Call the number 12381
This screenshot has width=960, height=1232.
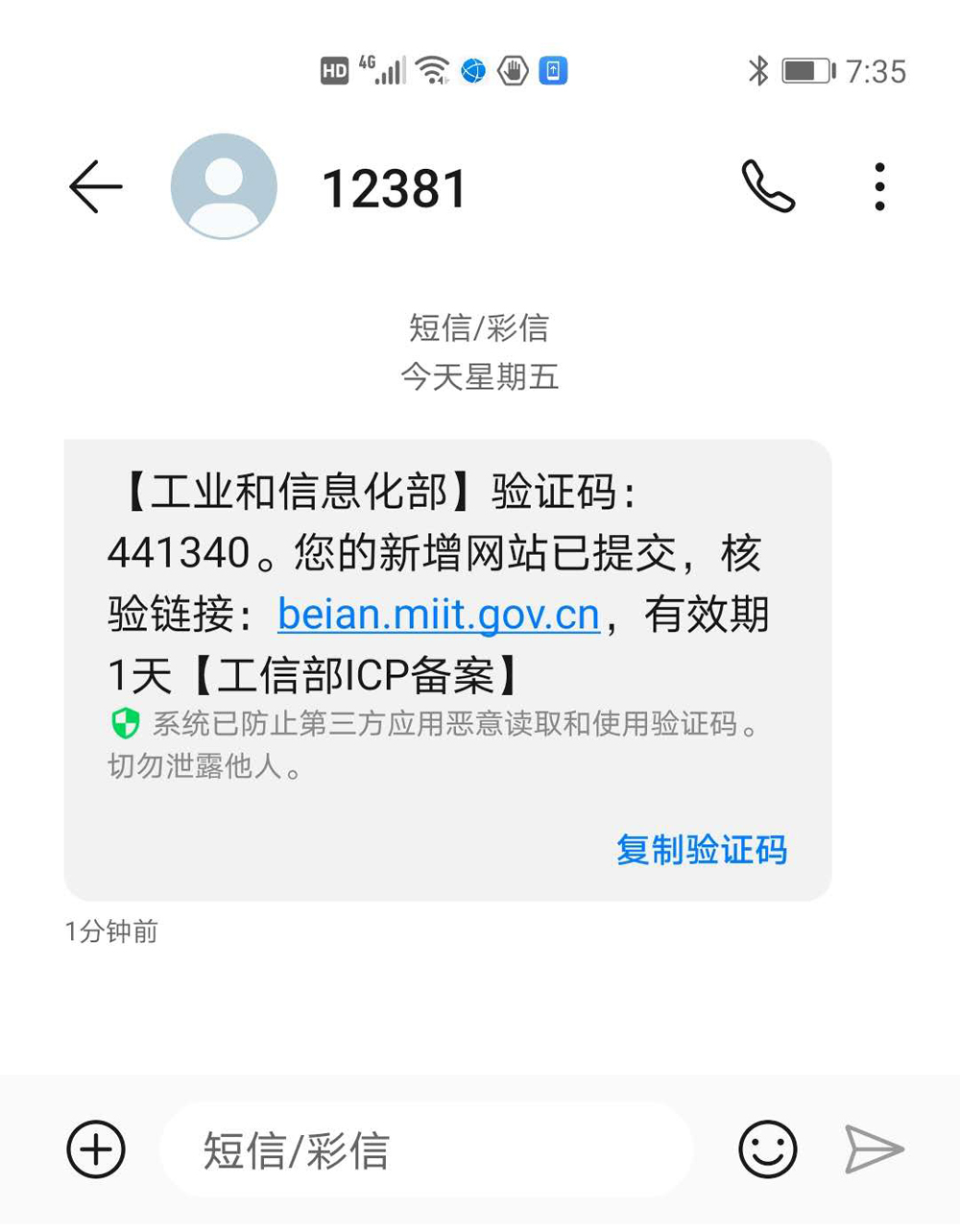click(x=767, y=186)
